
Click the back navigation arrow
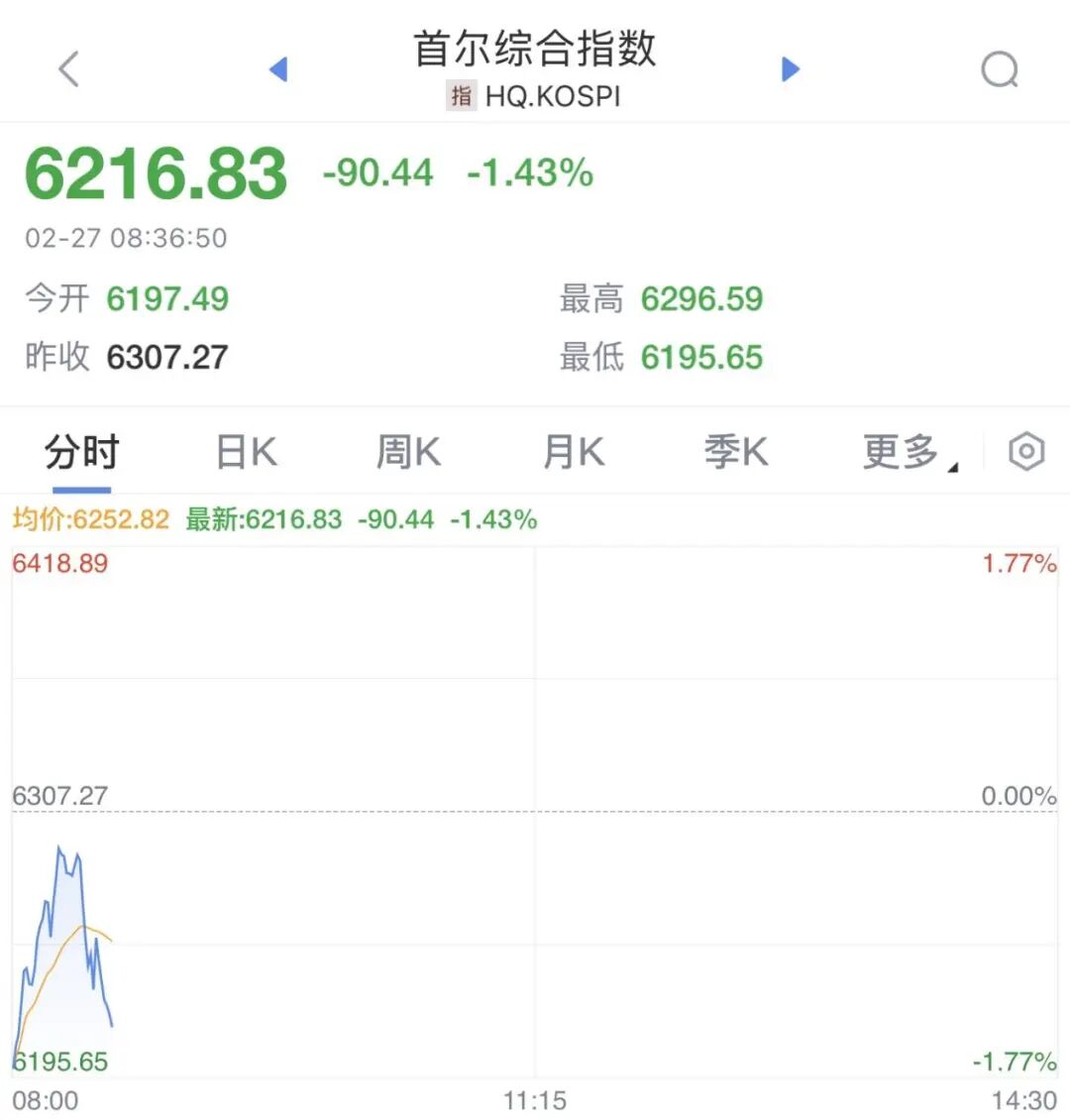coord(67,68)
